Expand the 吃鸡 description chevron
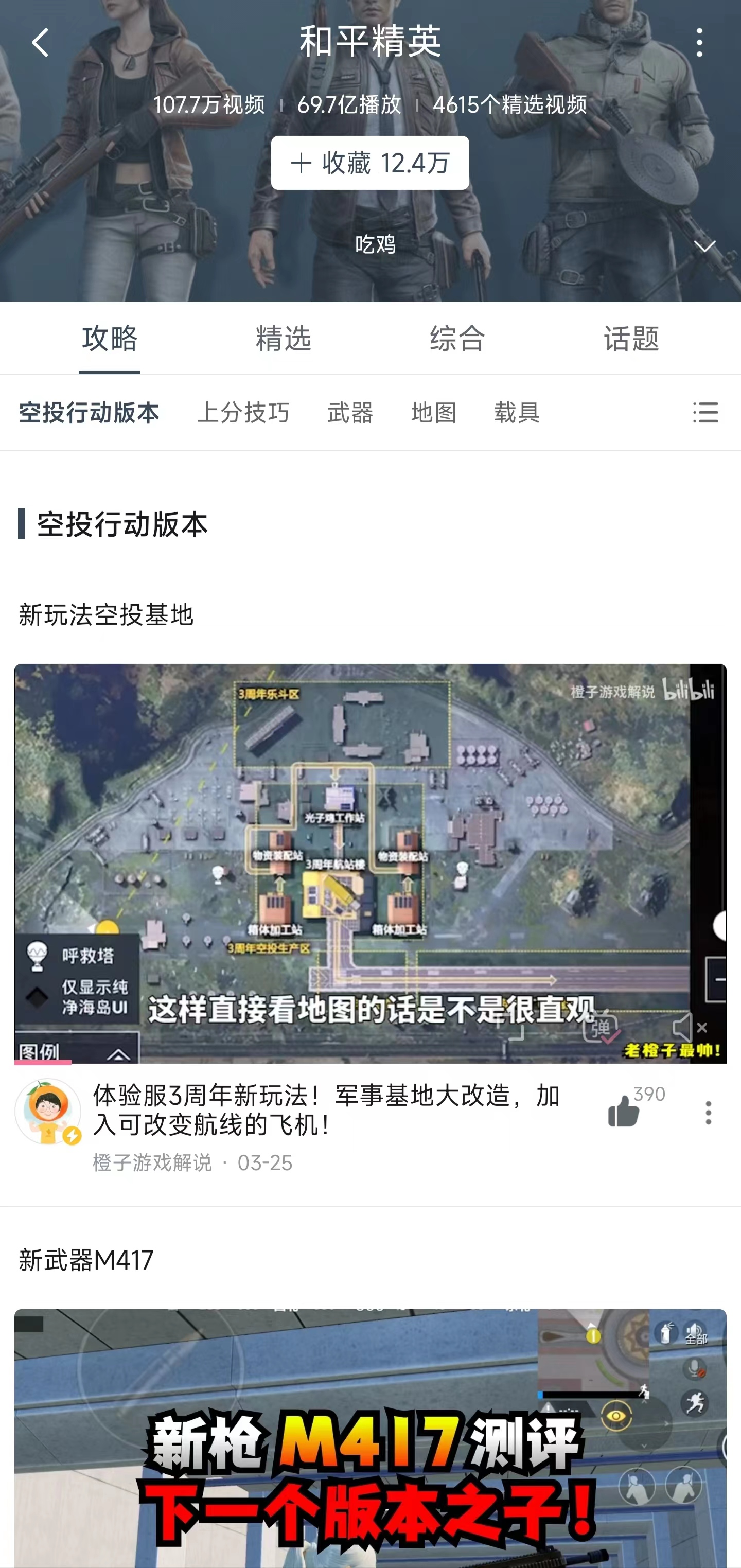The height and width of the screenshot is (1568, 741). click(704, 246)
